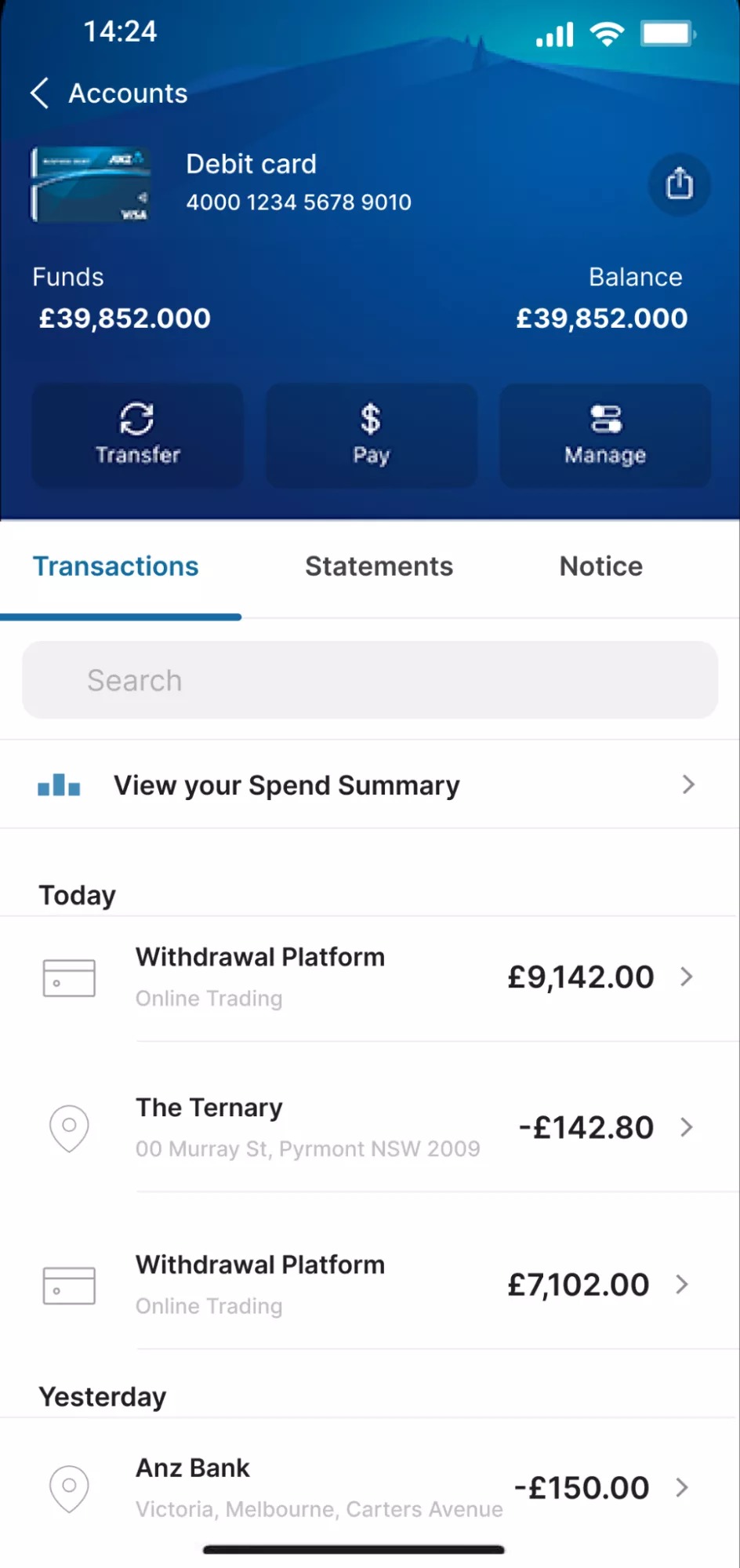Switch to the Notice tab
Screen dimensions: 740x1568
click(x=601, y=566)
